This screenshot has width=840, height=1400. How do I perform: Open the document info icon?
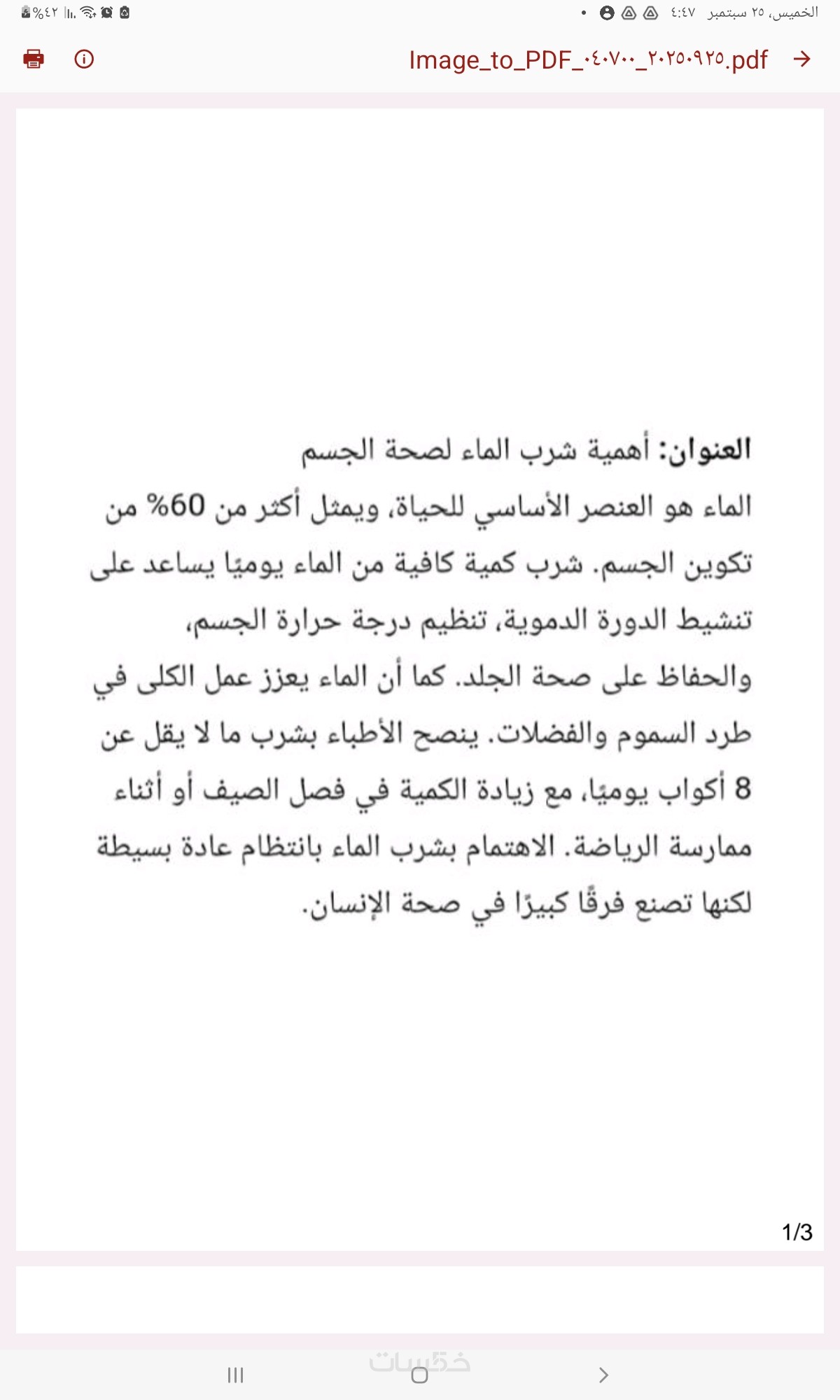(84, 59)
